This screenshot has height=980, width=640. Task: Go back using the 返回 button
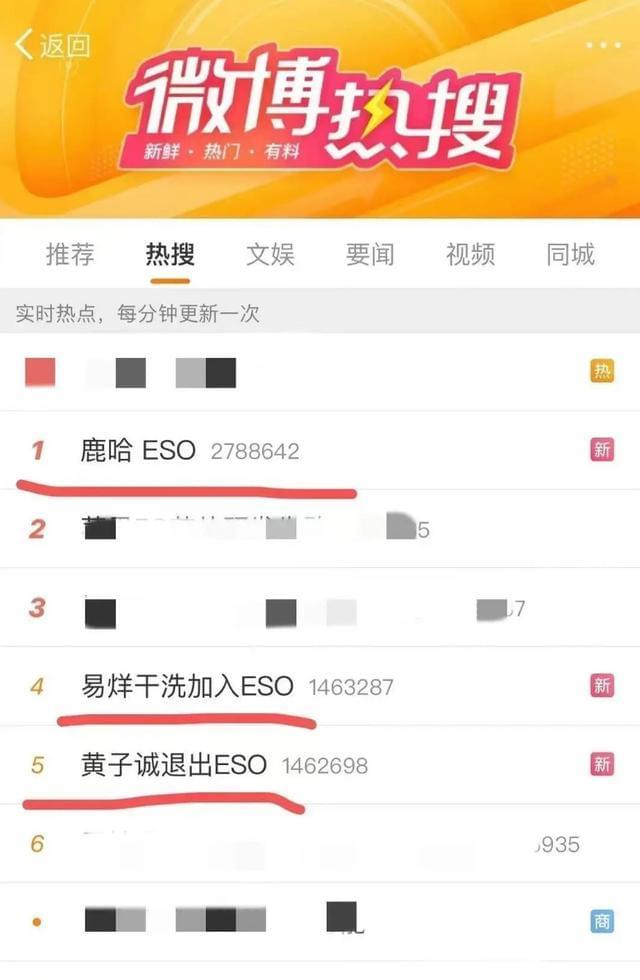point(52,45)
